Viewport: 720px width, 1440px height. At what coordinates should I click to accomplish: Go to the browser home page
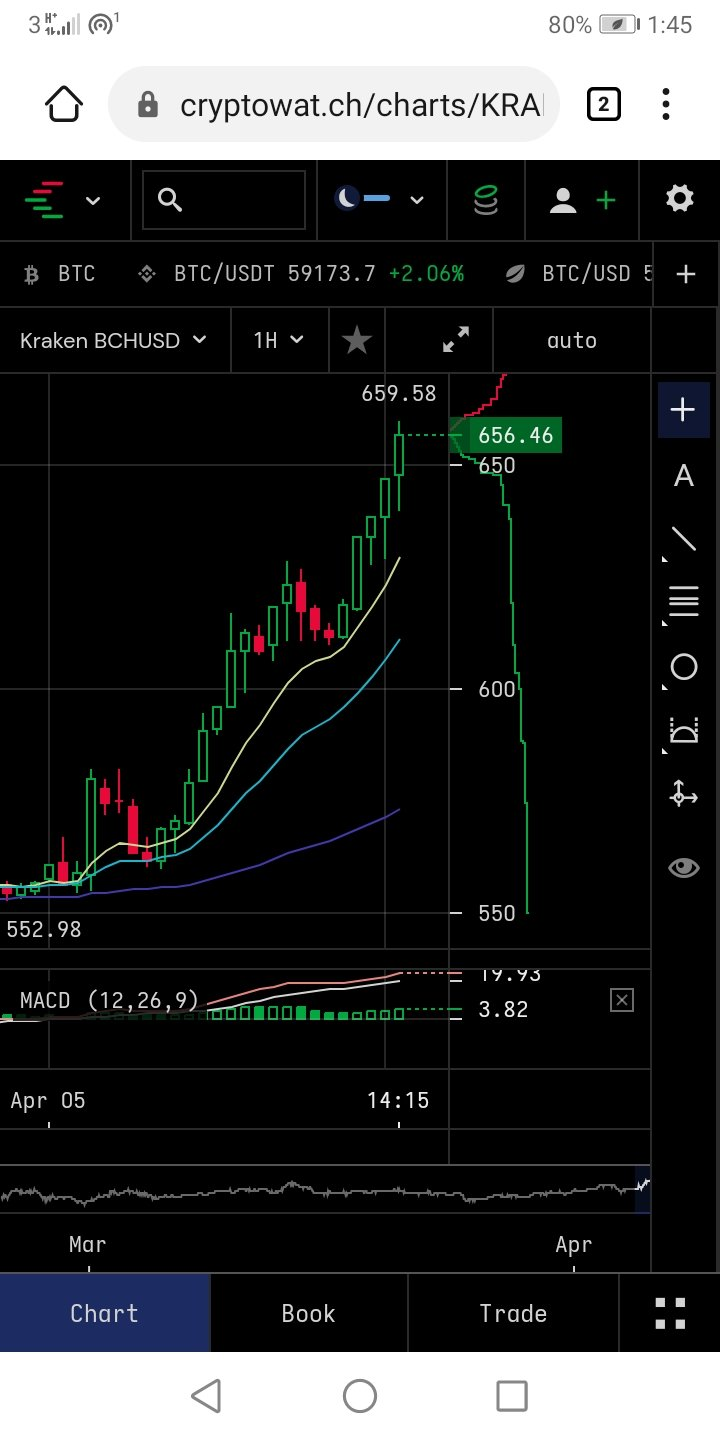[65, 104]
